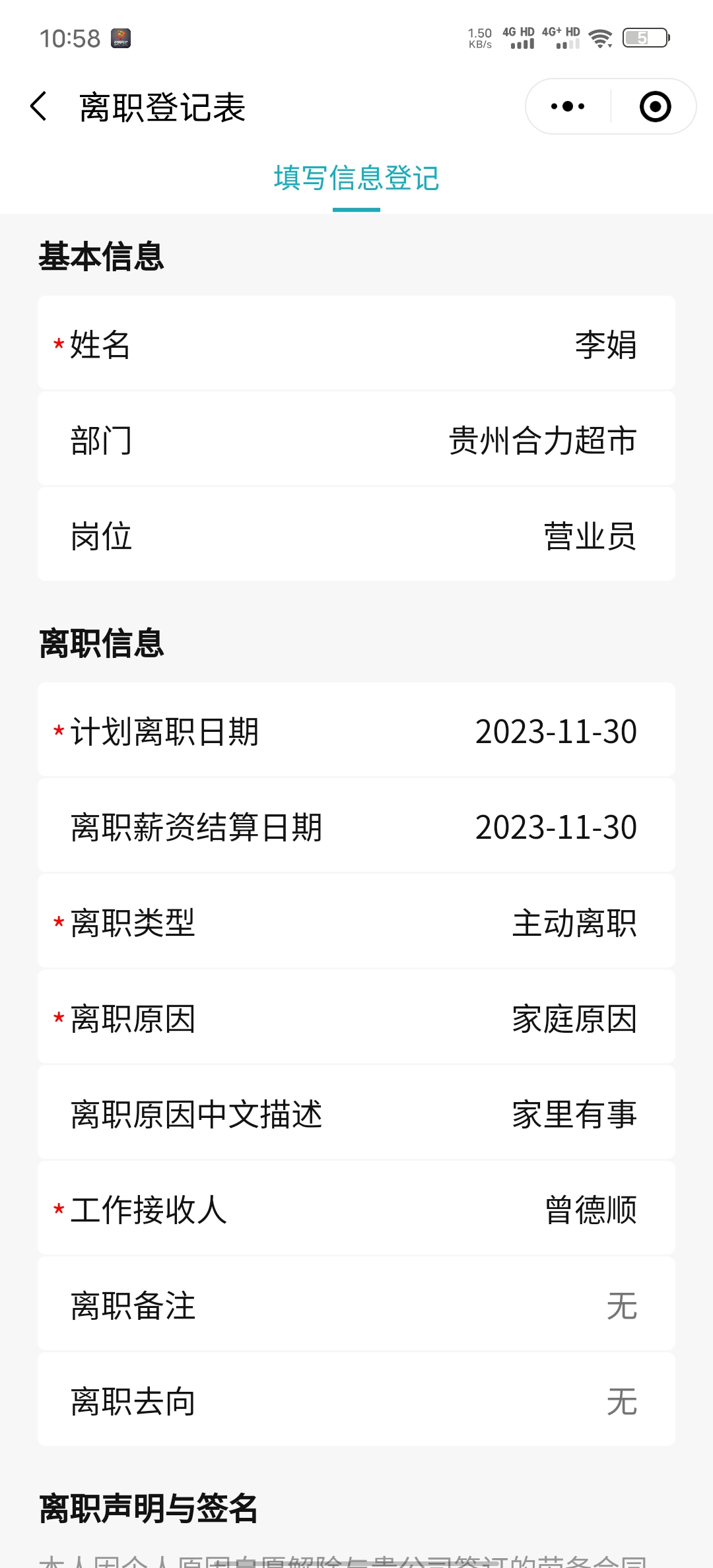Open the mini program more options menu

coord(568,106)
